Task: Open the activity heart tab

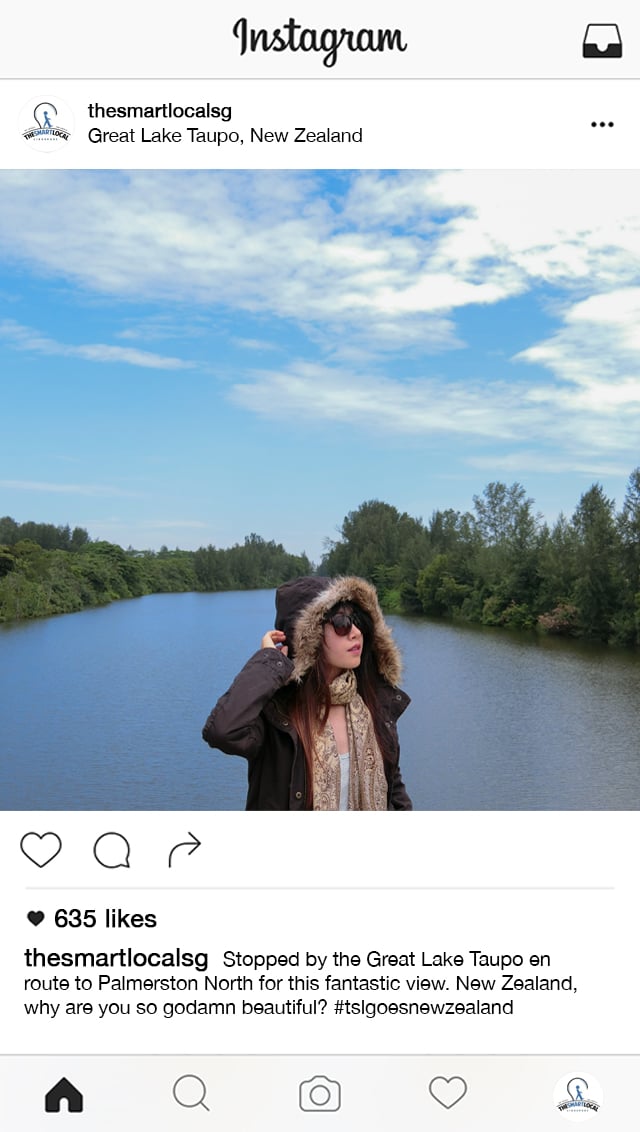Action: click(448, 1092)
